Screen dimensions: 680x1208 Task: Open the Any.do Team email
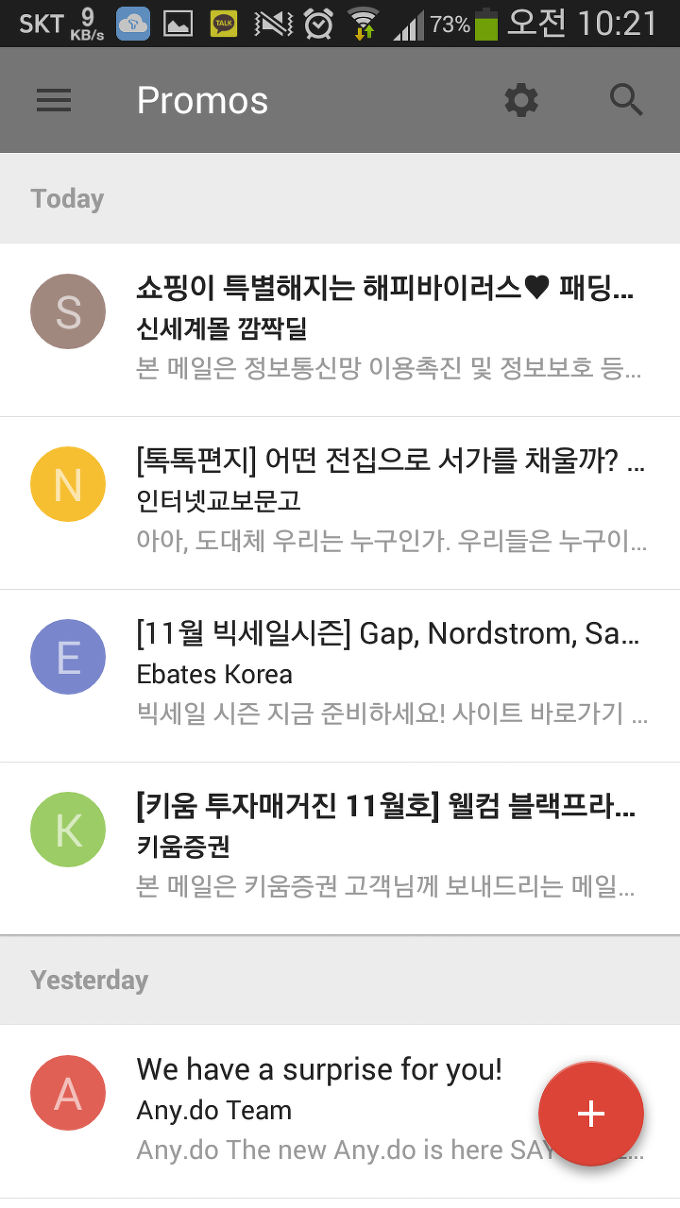tap(340, 1112)
